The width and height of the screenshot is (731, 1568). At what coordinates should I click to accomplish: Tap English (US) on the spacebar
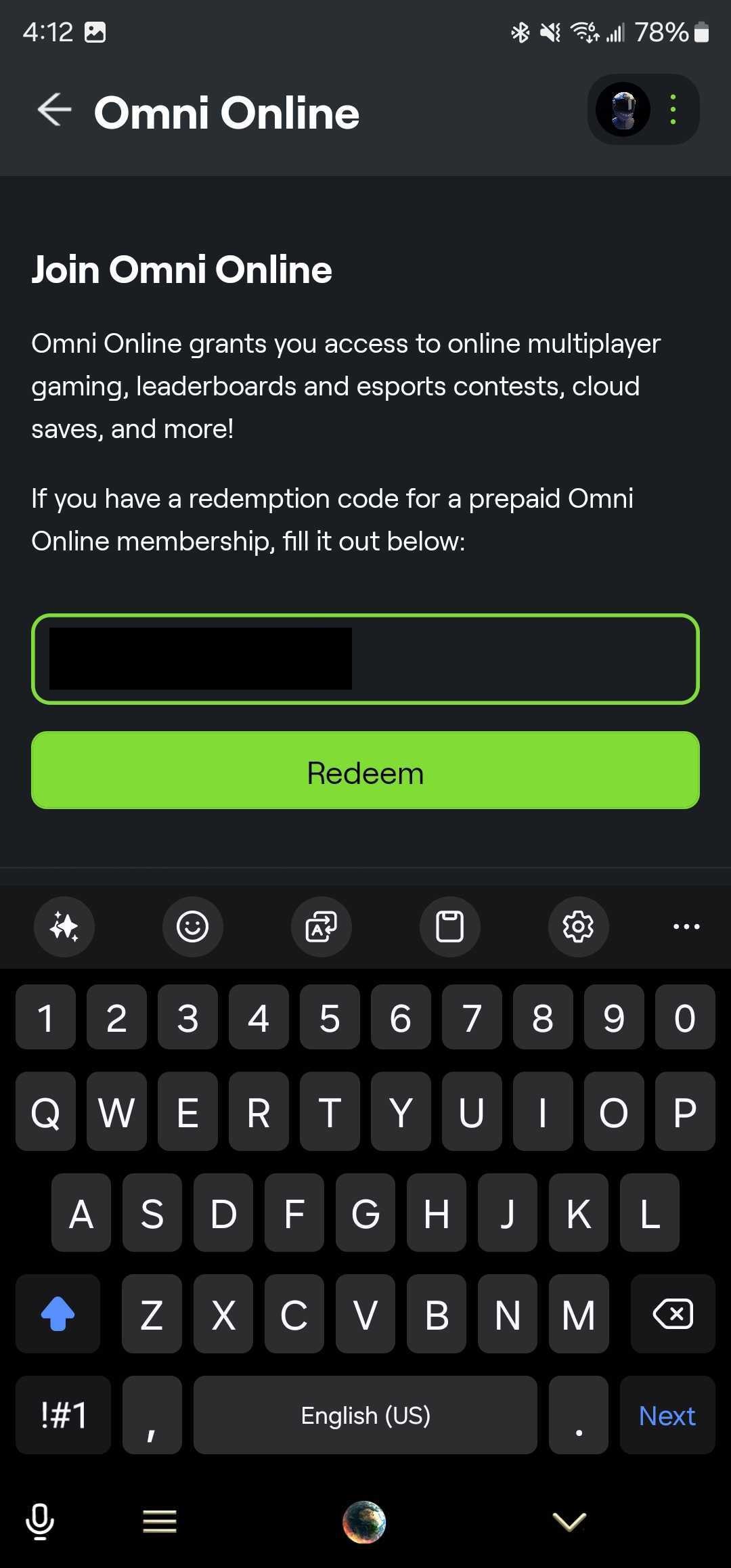365,1415
